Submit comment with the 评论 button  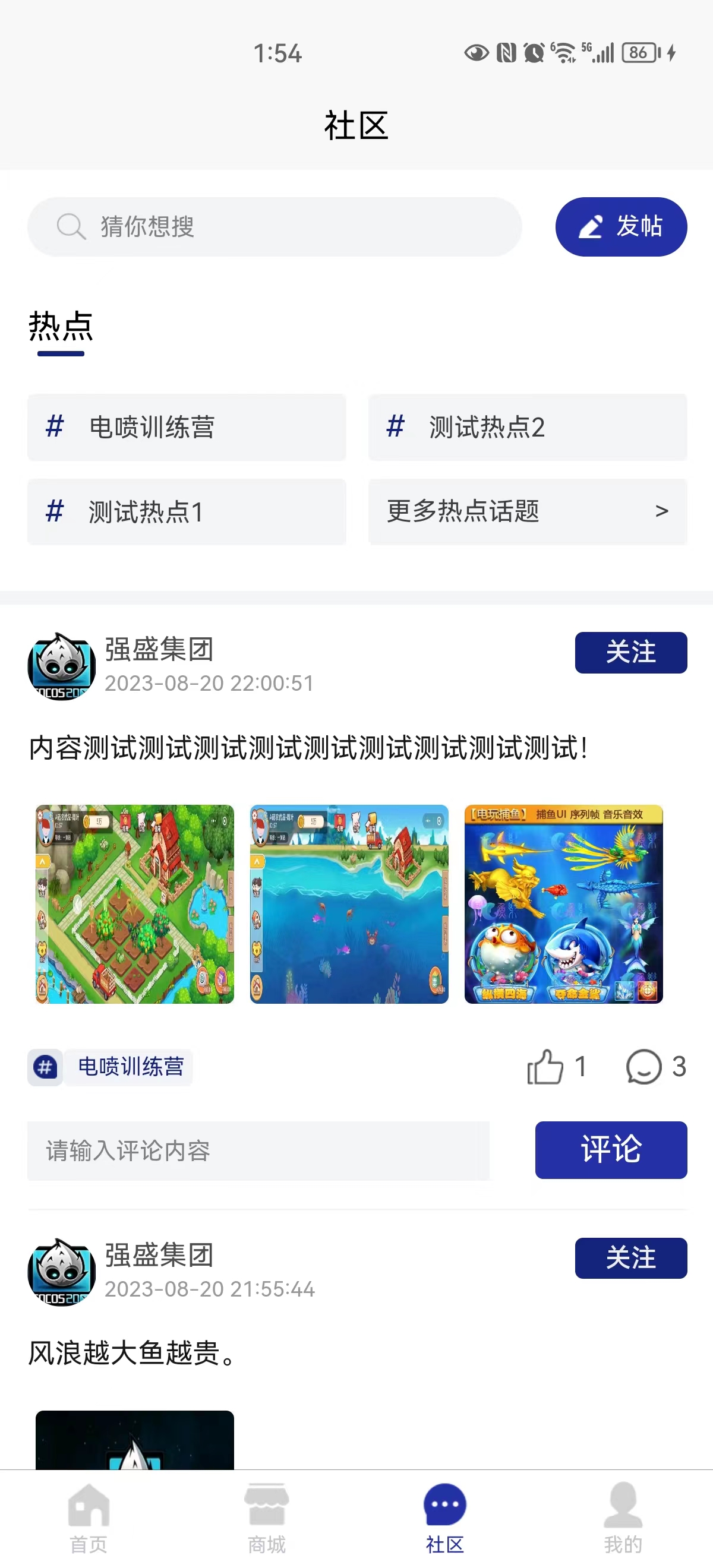pyautogui.click(x=611, y=1149)
